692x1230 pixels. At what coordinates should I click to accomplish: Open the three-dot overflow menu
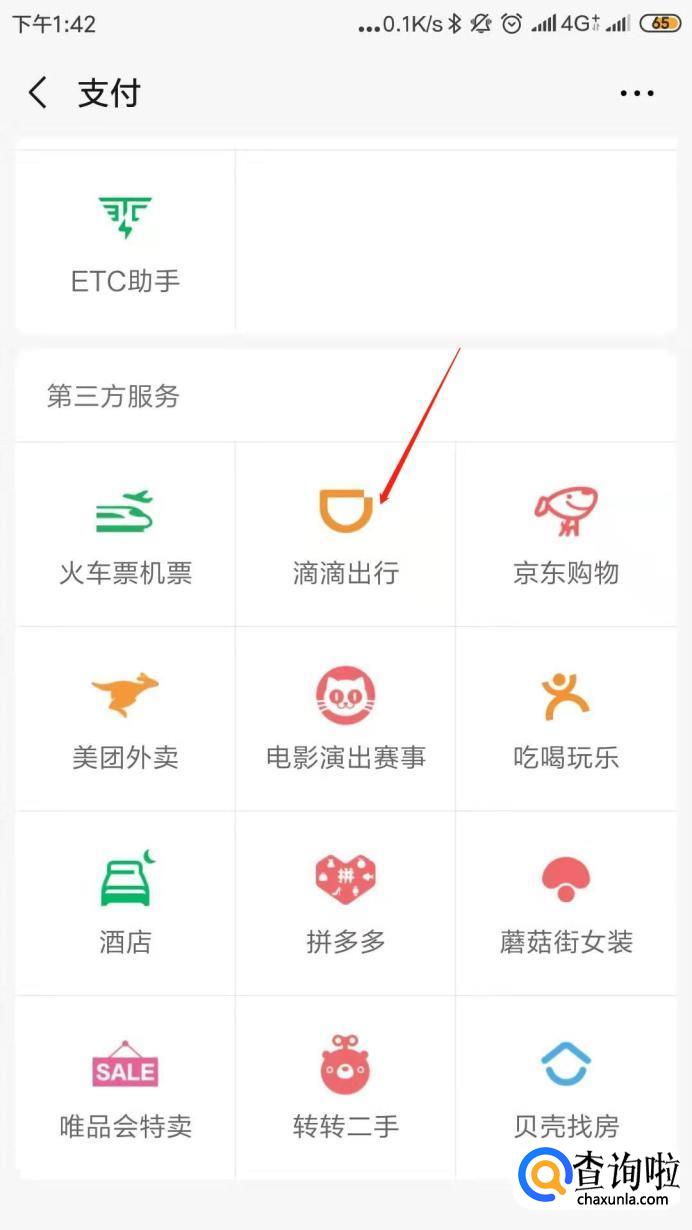coord(637,93)
